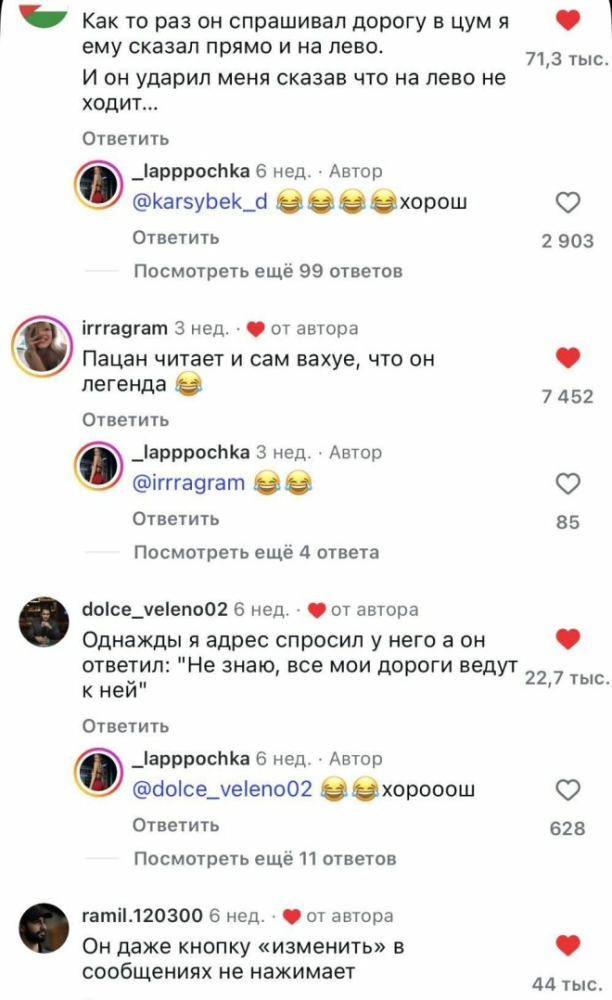Screen dimensions: 612x1000
Task: Like _lapppochka's «хорооош» reply
Action: (x=567, y=791)
